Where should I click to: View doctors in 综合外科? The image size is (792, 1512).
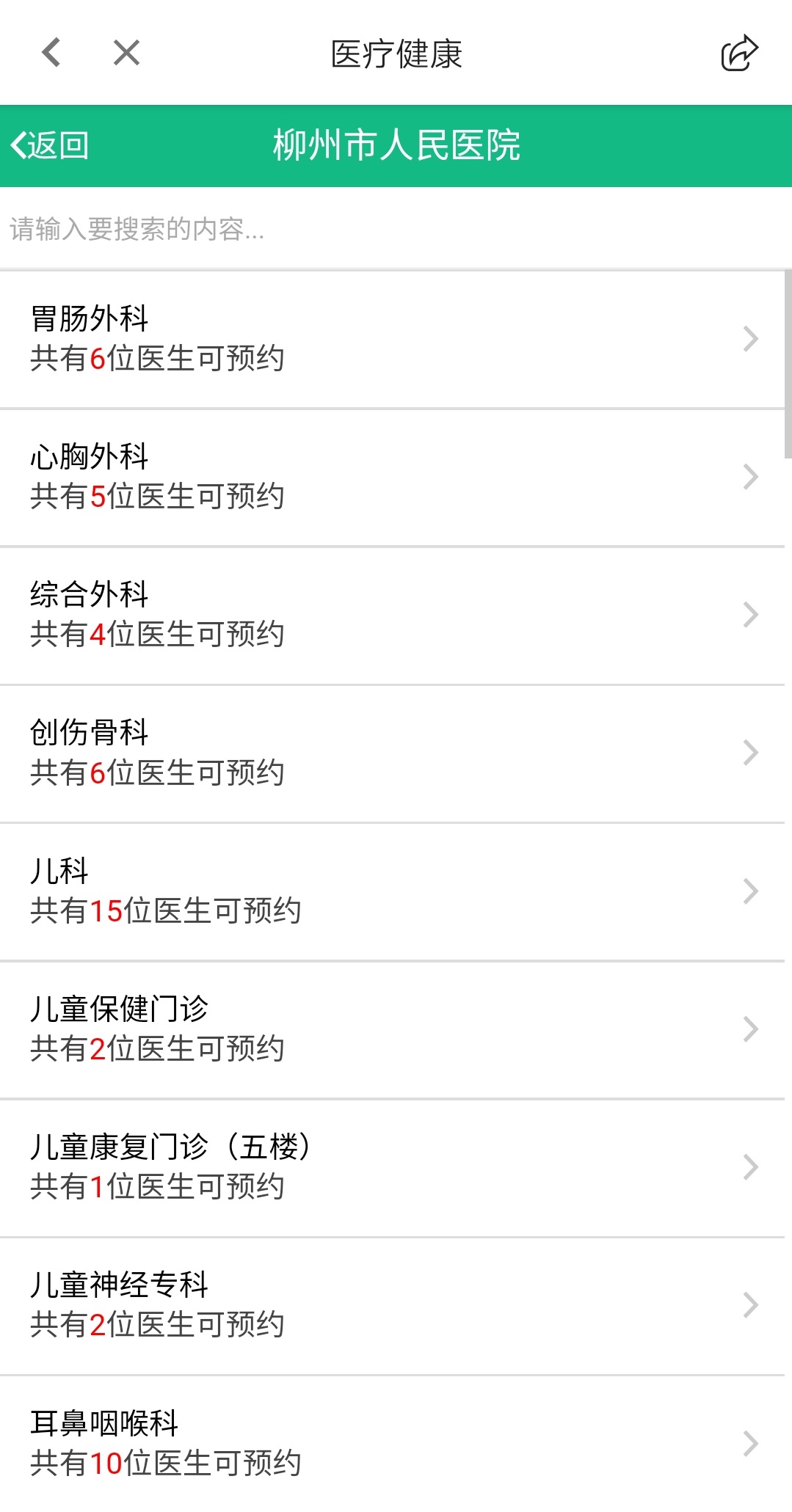[x=393, y=615]
